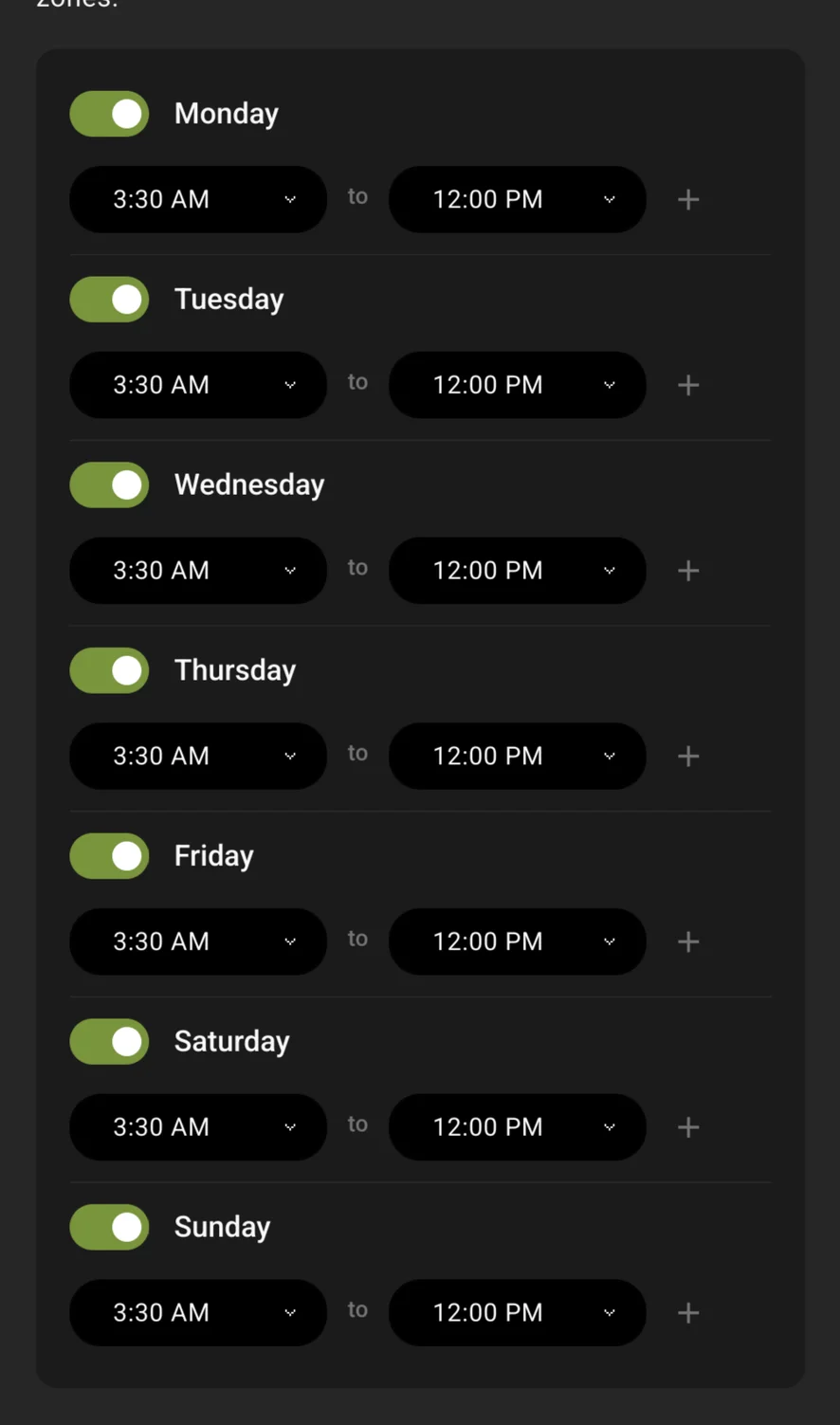Viewport: 840px width, 1425px height.
Task: Add another interval for Sunday
Action: (x=688, y=1312)
